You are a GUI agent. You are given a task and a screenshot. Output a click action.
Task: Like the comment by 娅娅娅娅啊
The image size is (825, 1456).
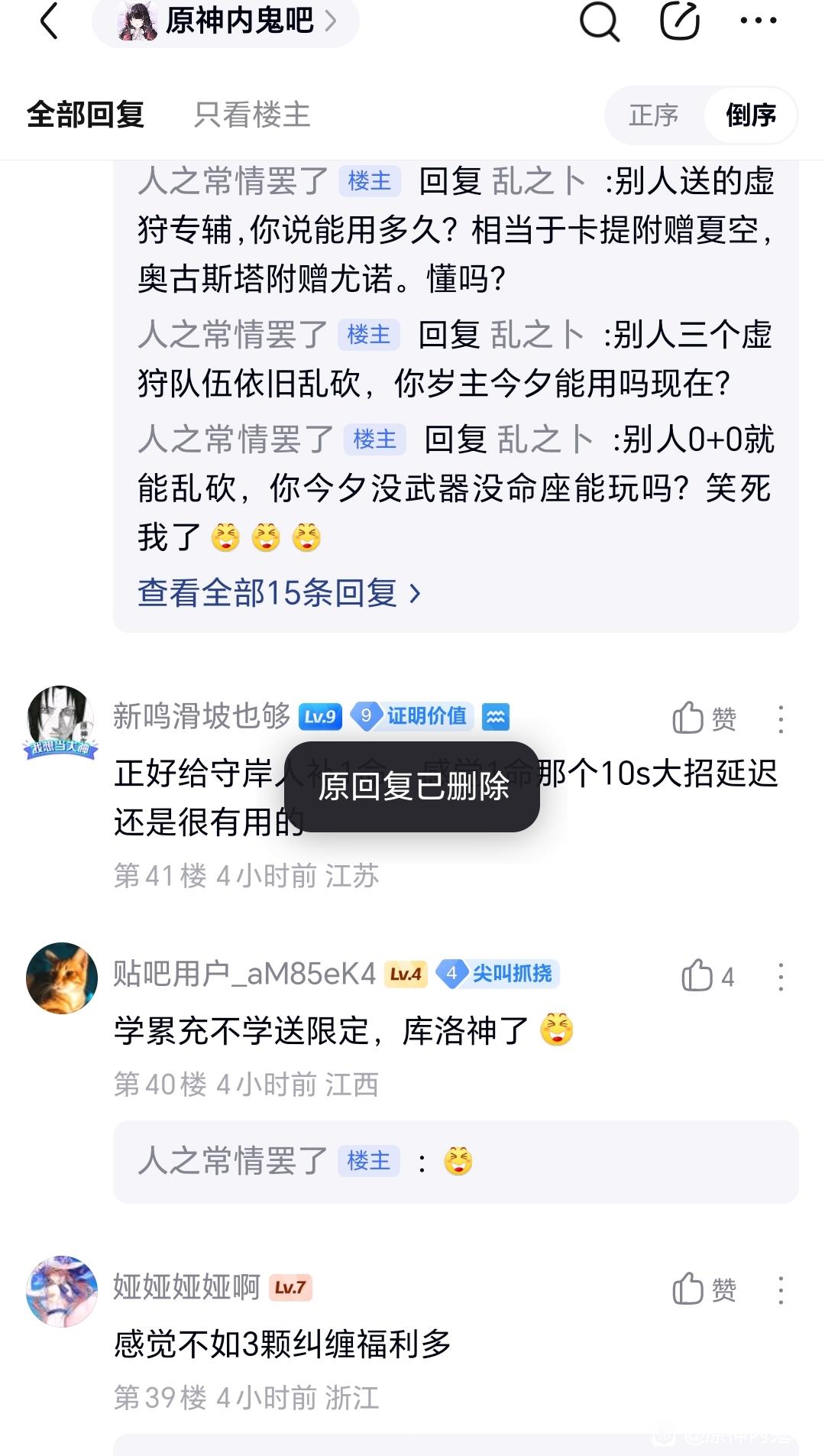703,1289
